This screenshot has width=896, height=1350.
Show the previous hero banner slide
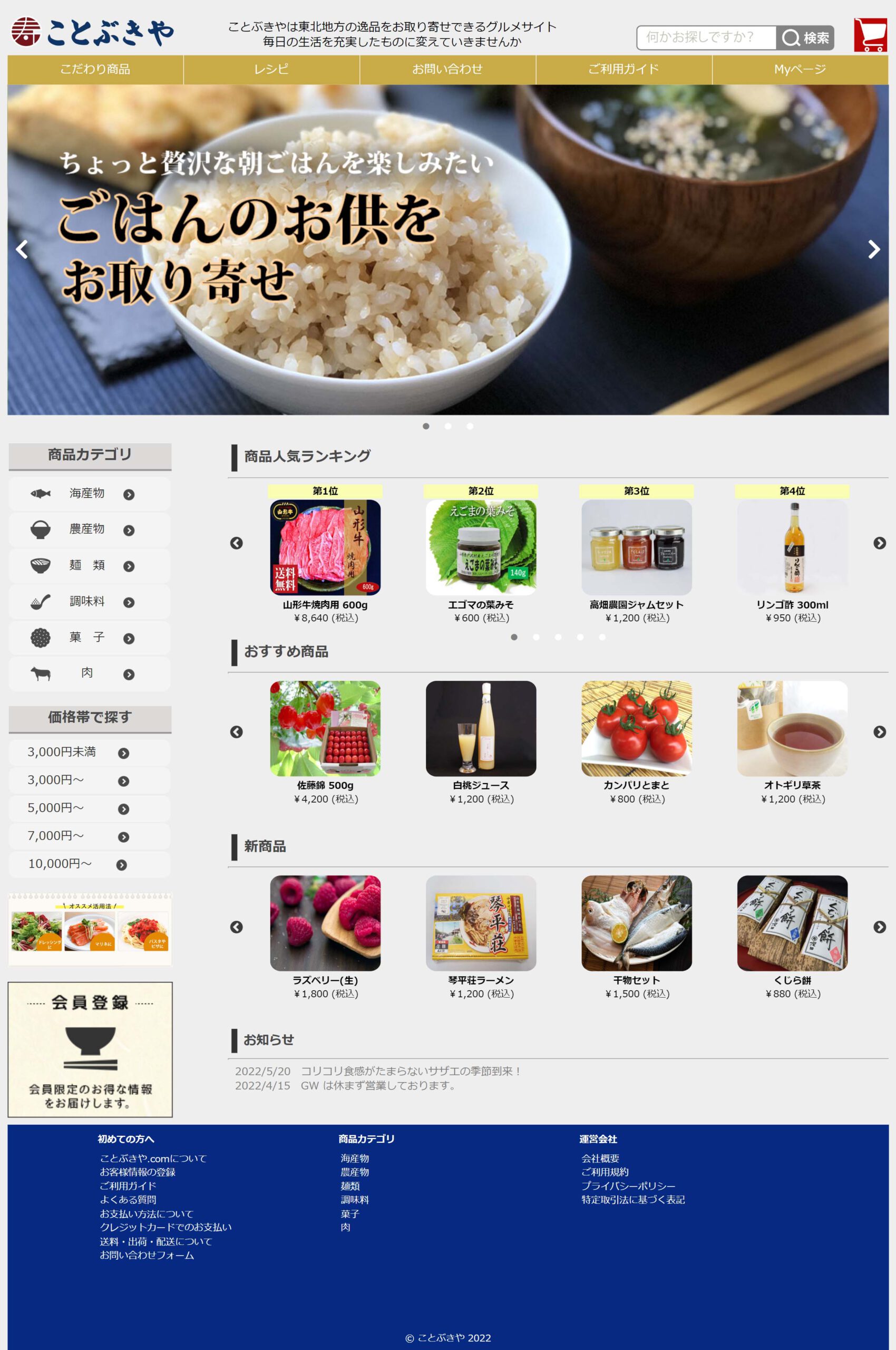coord(22,249)
